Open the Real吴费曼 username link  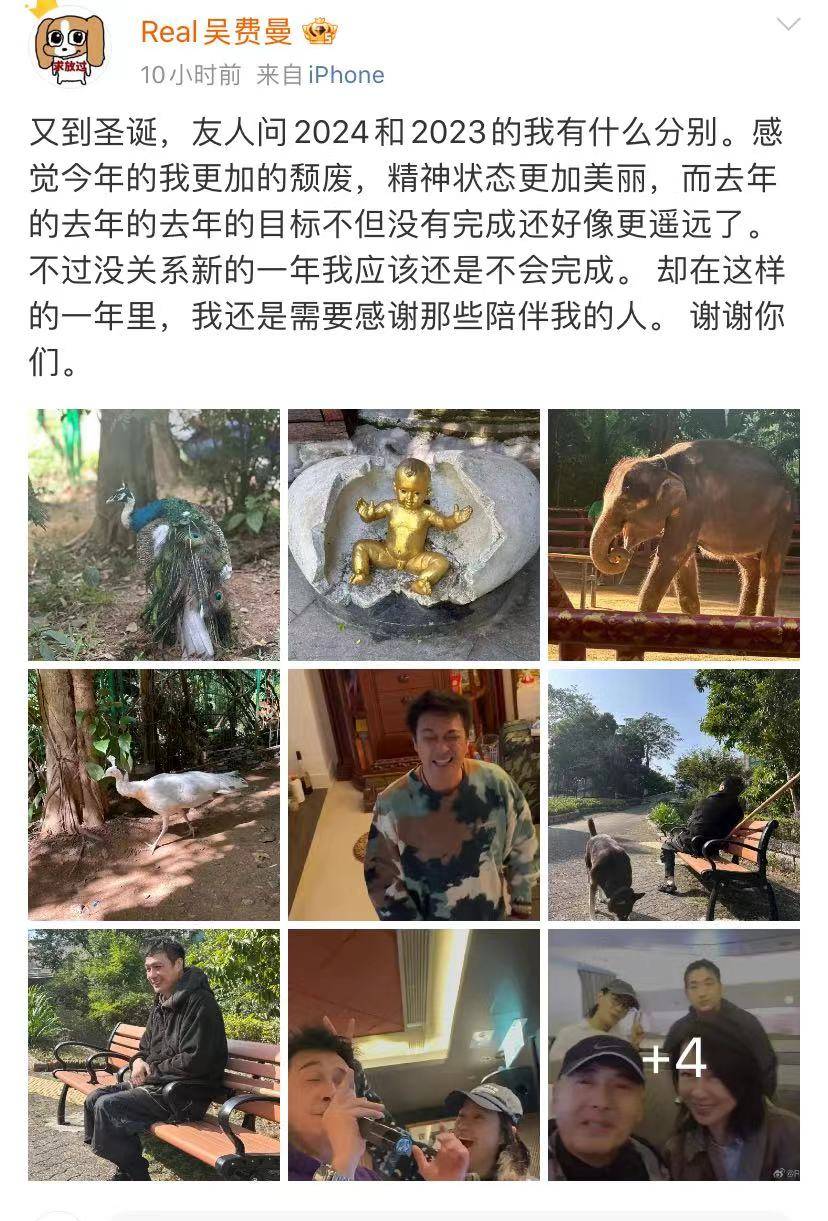click(x=216, y=32)
